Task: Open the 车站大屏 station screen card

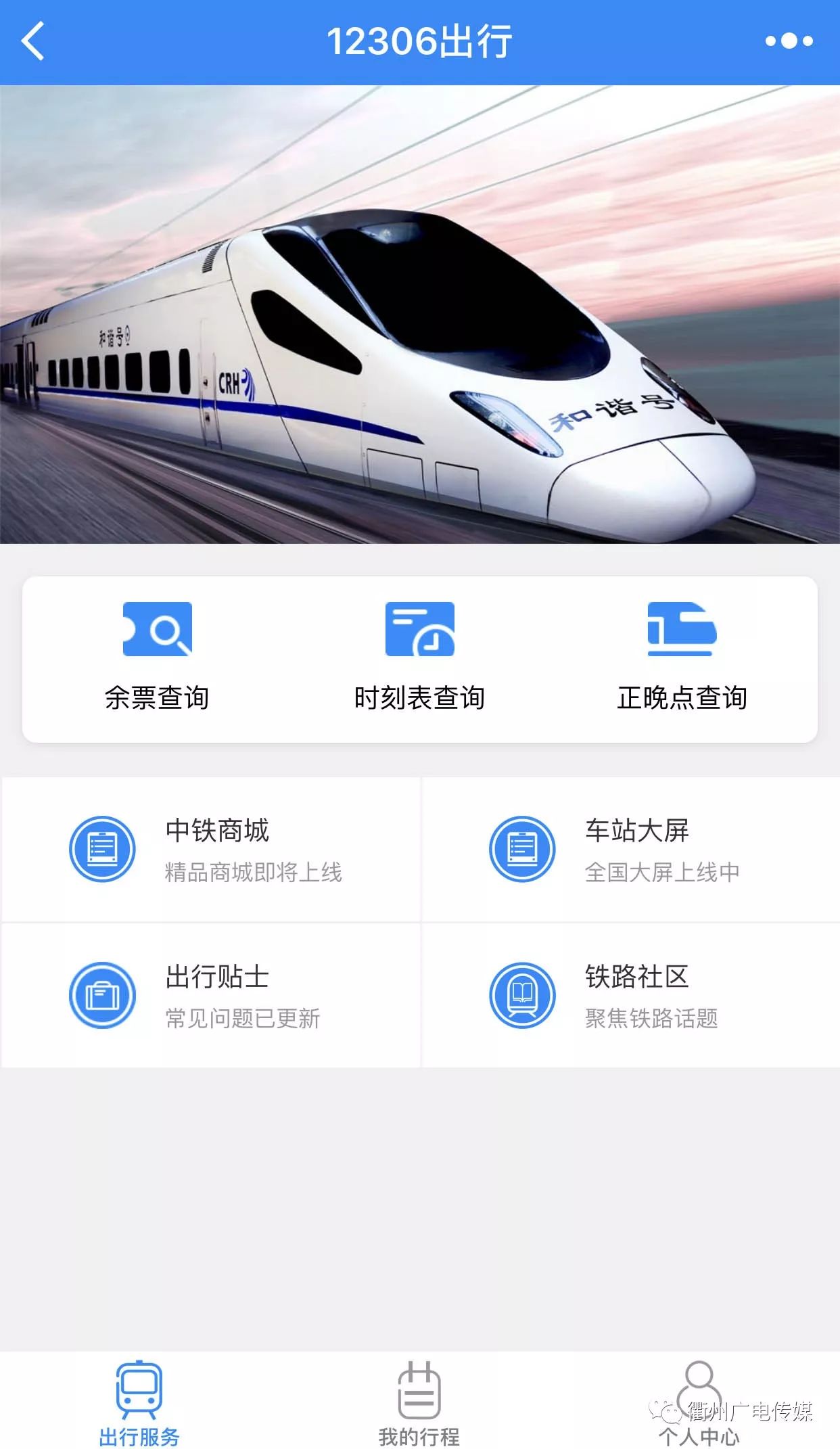Action: (x=631, y=850)
